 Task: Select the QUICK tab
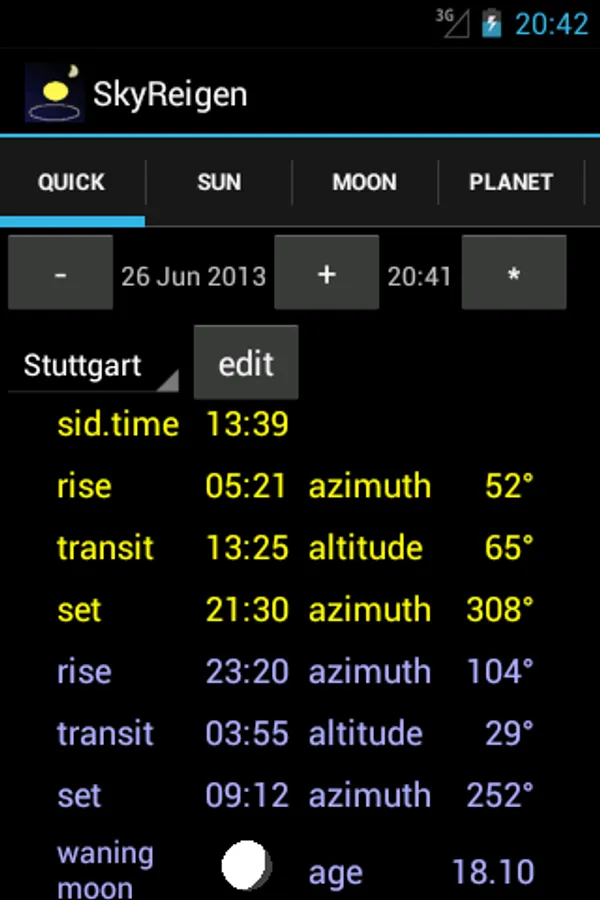(x=72, y=182)
